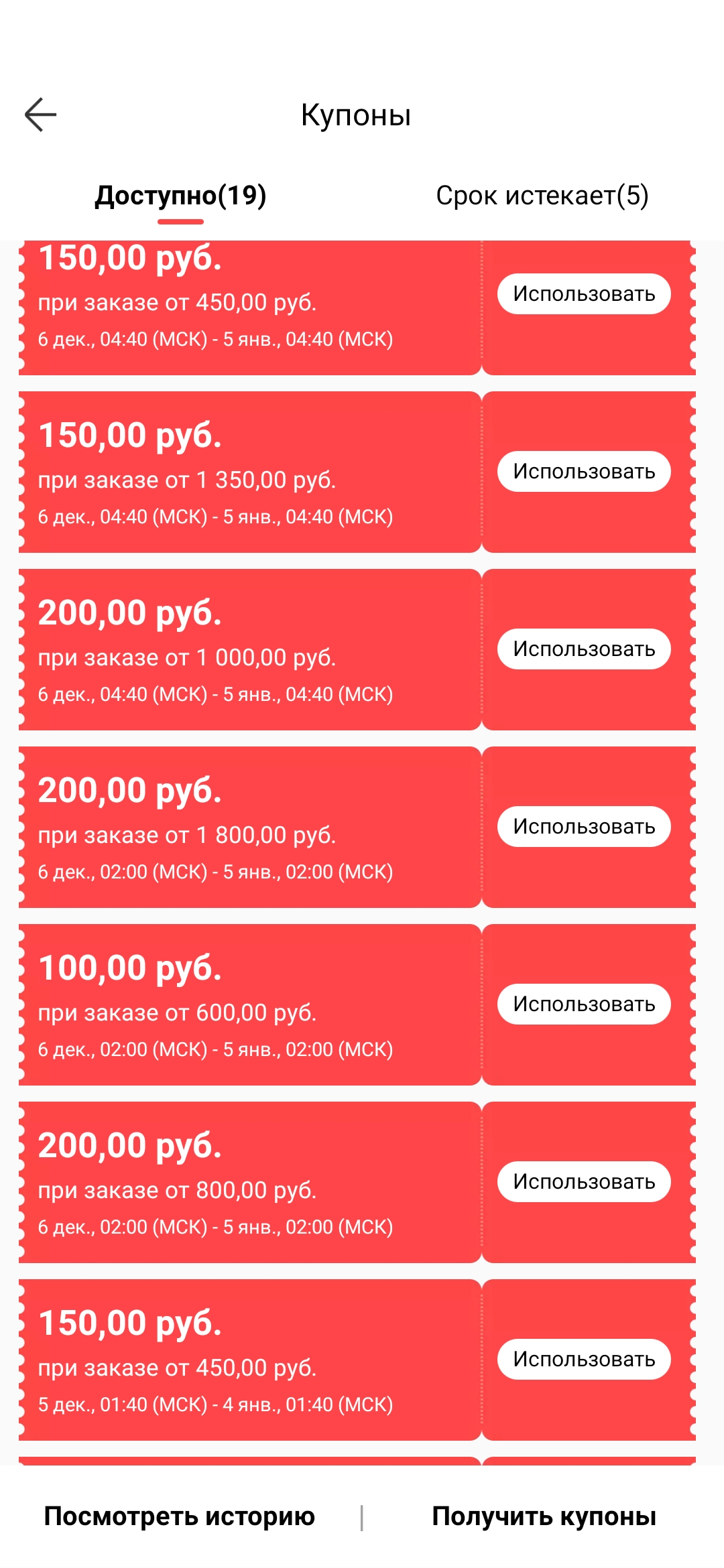Use the 200 руб. coupon for orders from 800,00
724x1568 pixels.
click(x=584, y=1182)
